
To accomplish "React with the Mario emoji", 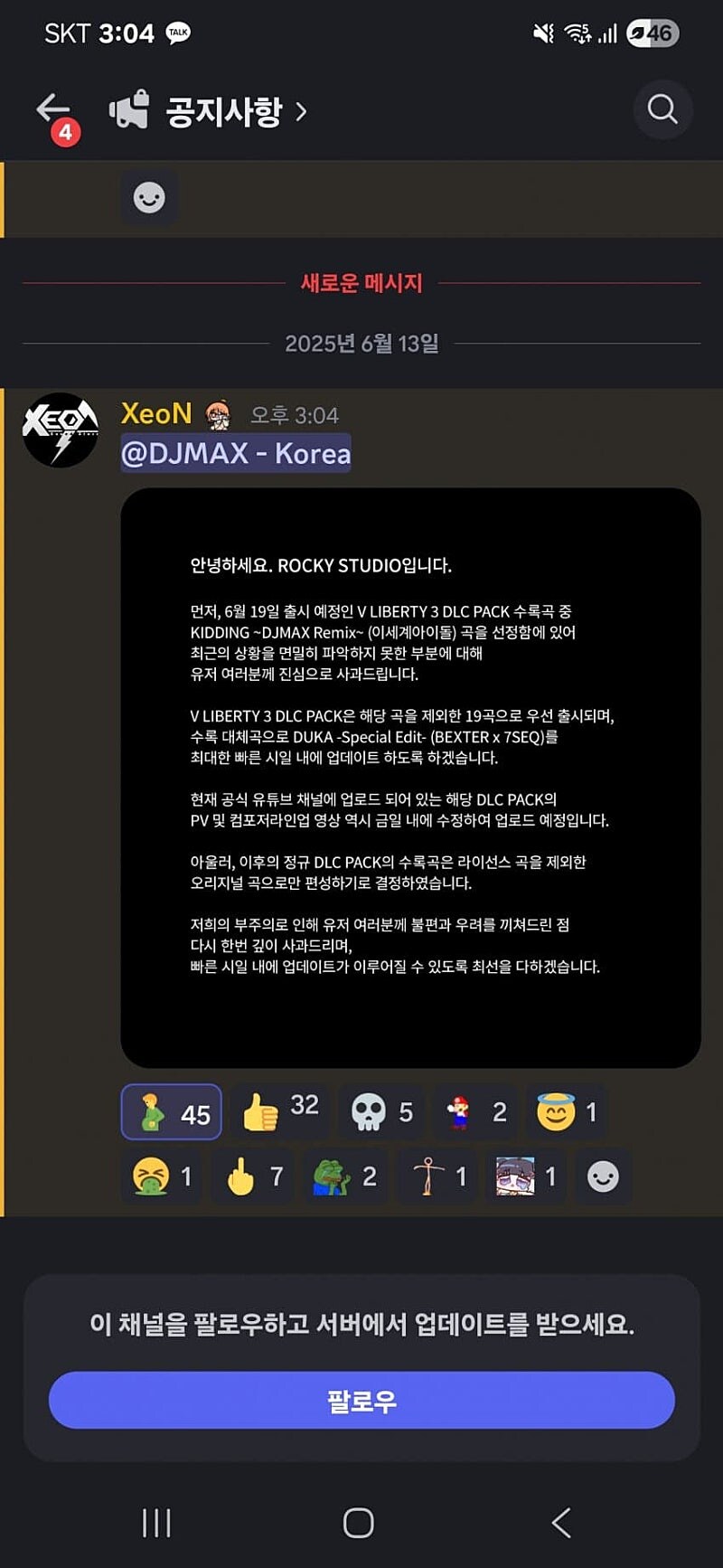I will 475,1111.
